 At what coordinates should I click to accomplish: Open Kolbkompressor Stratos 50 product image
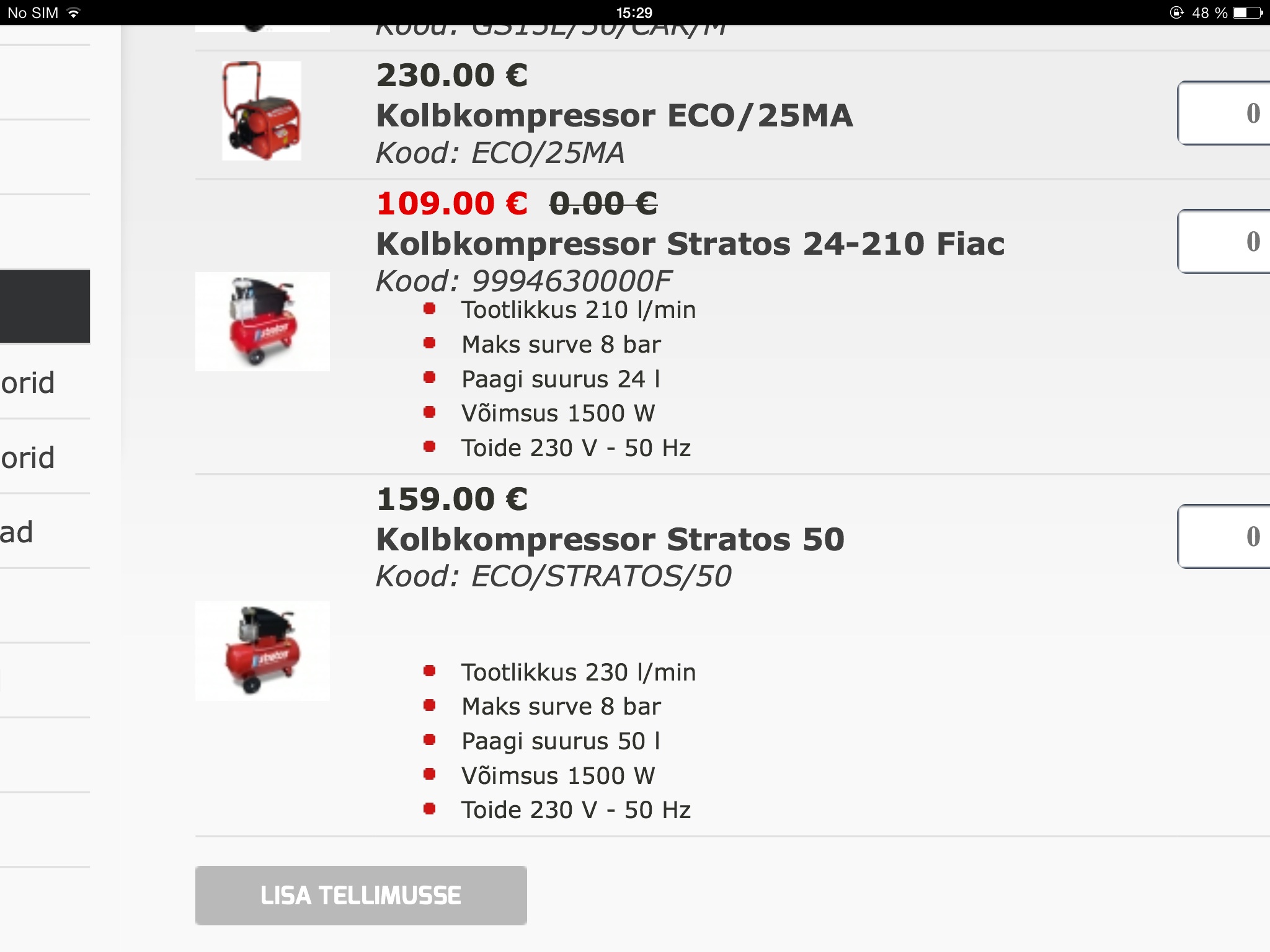[262, 651]
